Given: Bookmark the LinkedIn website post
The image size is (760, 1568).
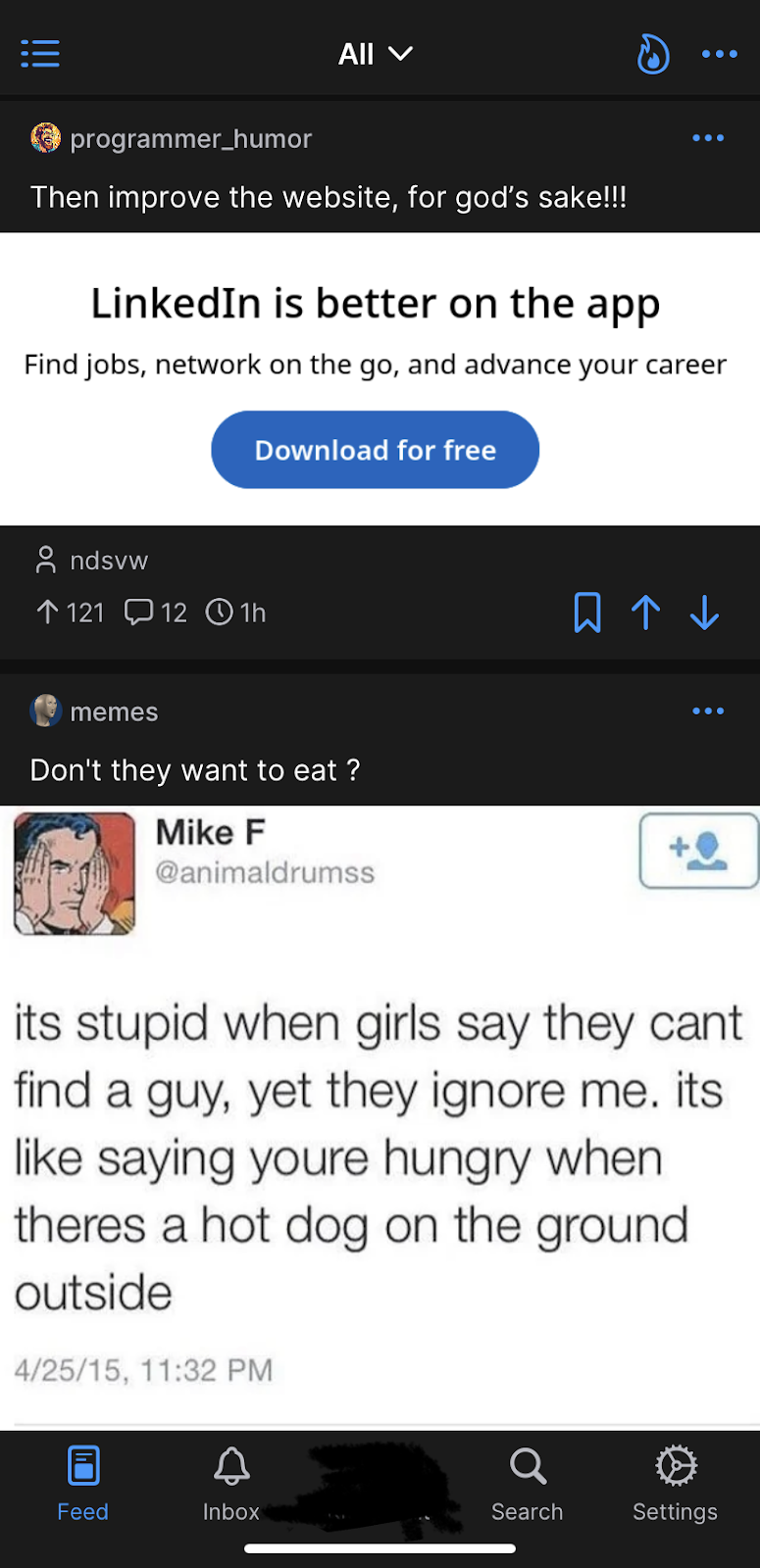Looking at the screenshot, I should pyautogui.click(x=586, y=612).
